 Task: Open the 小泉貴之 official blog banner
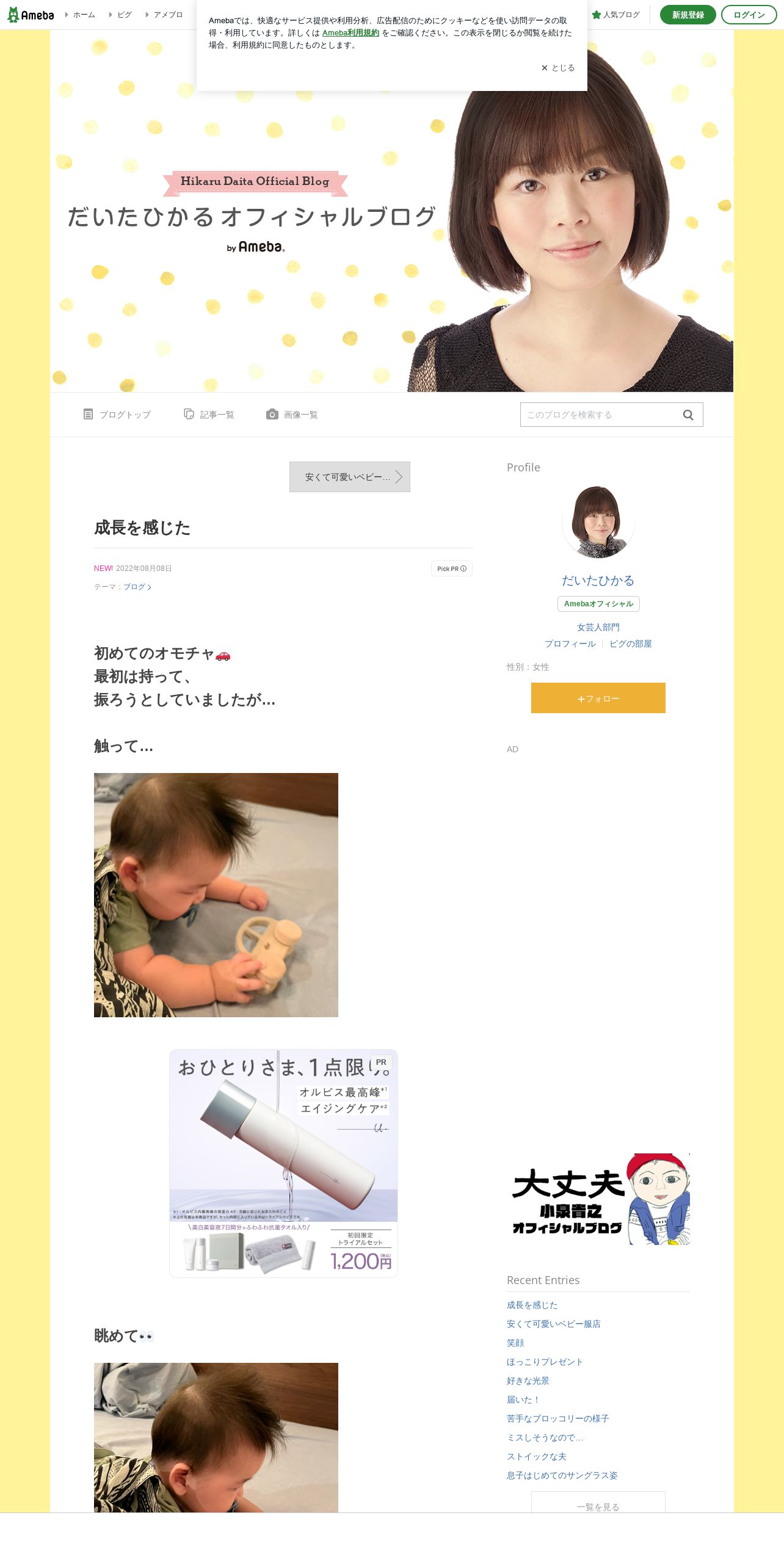pyautogui.click(x=598, y=1199)
